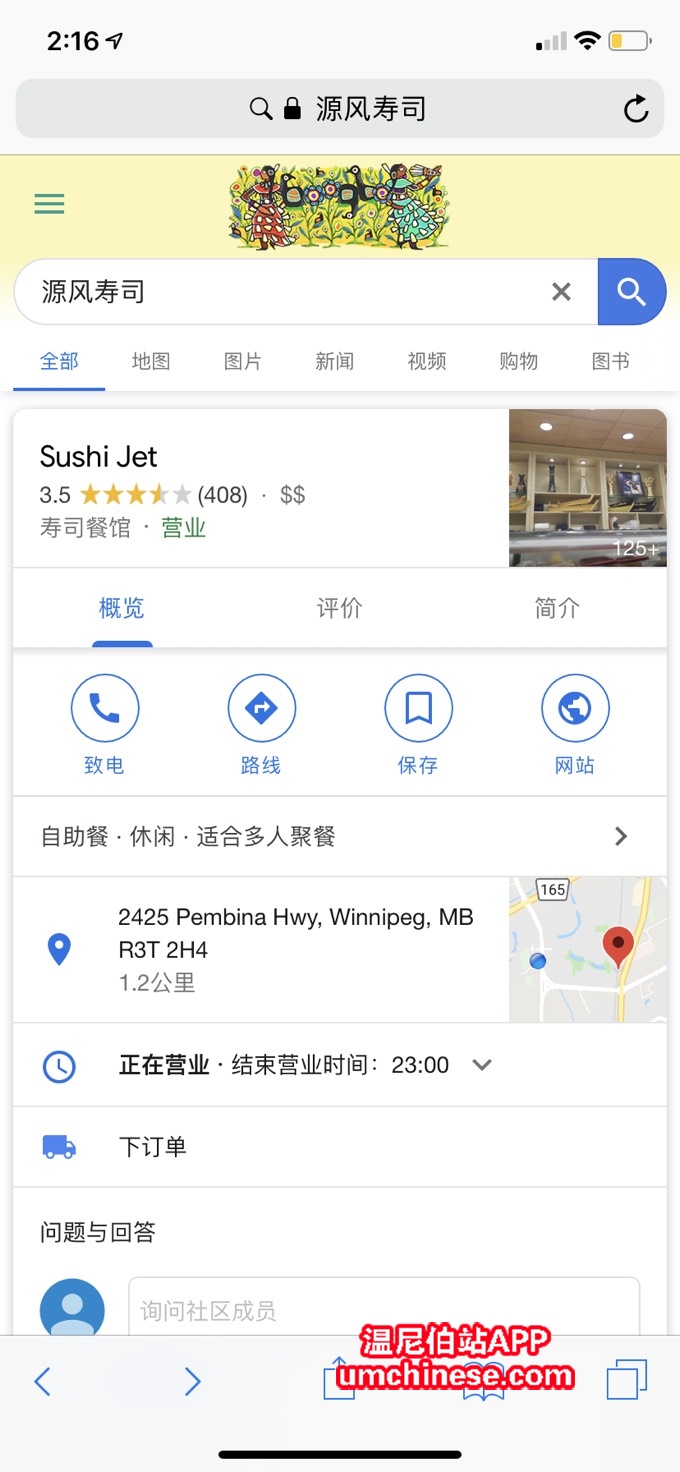Expand the business hours dropdown

482,1065
